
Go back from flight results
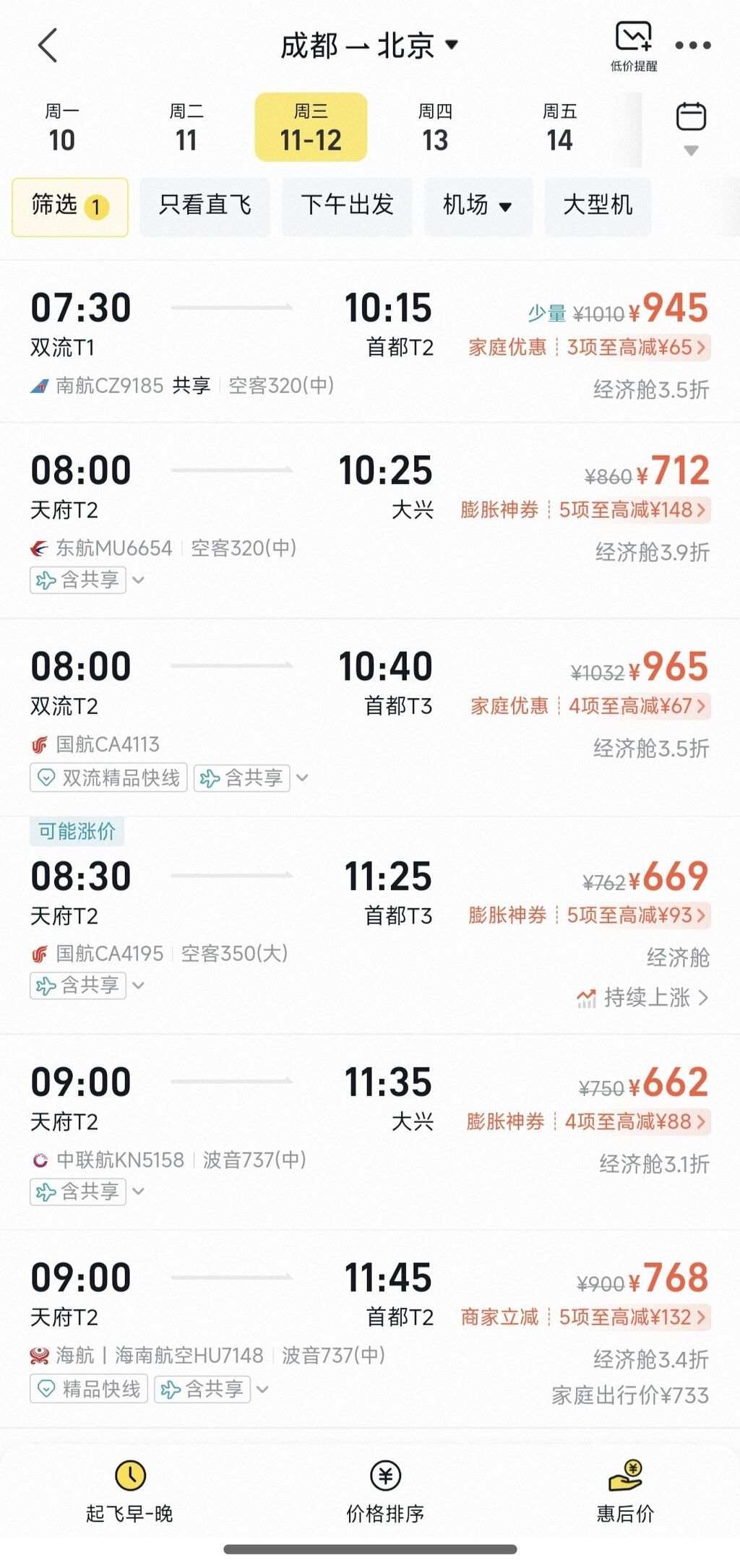pyautogui.click(x=48, y=46)
